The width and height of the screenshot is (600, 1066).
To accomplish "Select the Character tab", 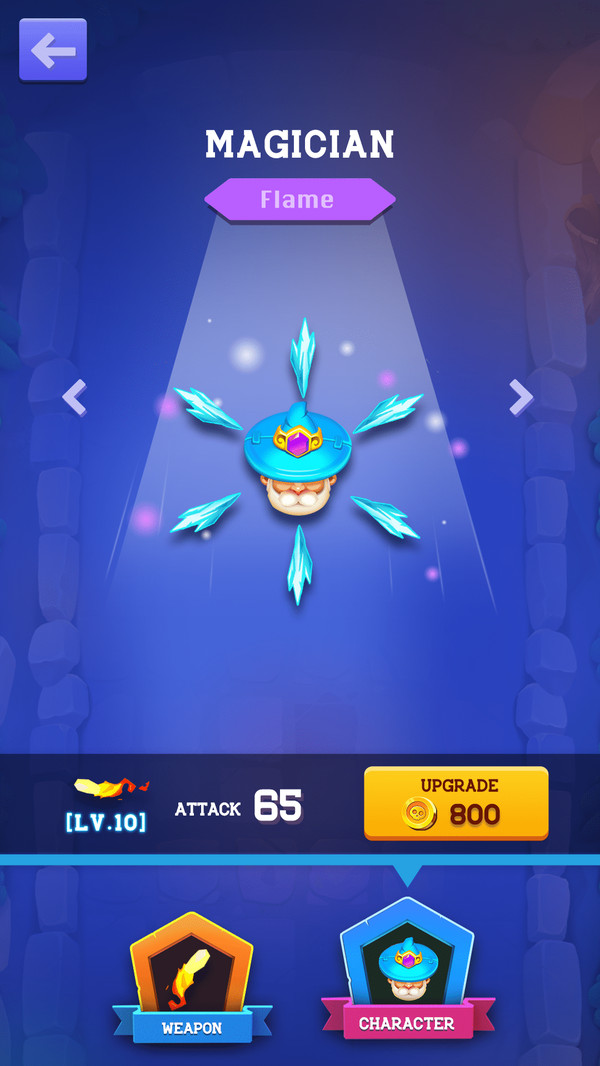I will pyautogui.click(x=407, y=970).
